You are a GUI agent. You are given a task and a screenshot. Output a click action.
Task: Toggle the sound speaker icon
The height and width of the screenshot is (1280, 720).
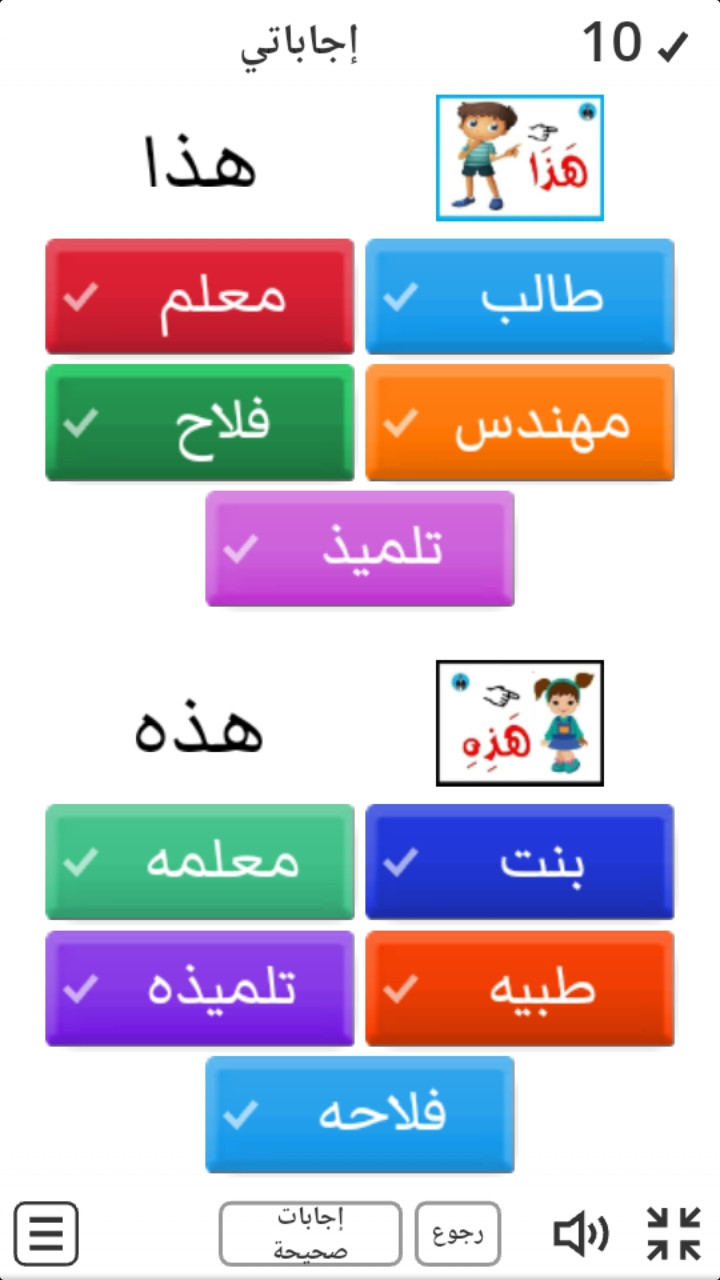(x=581, y=1233)
